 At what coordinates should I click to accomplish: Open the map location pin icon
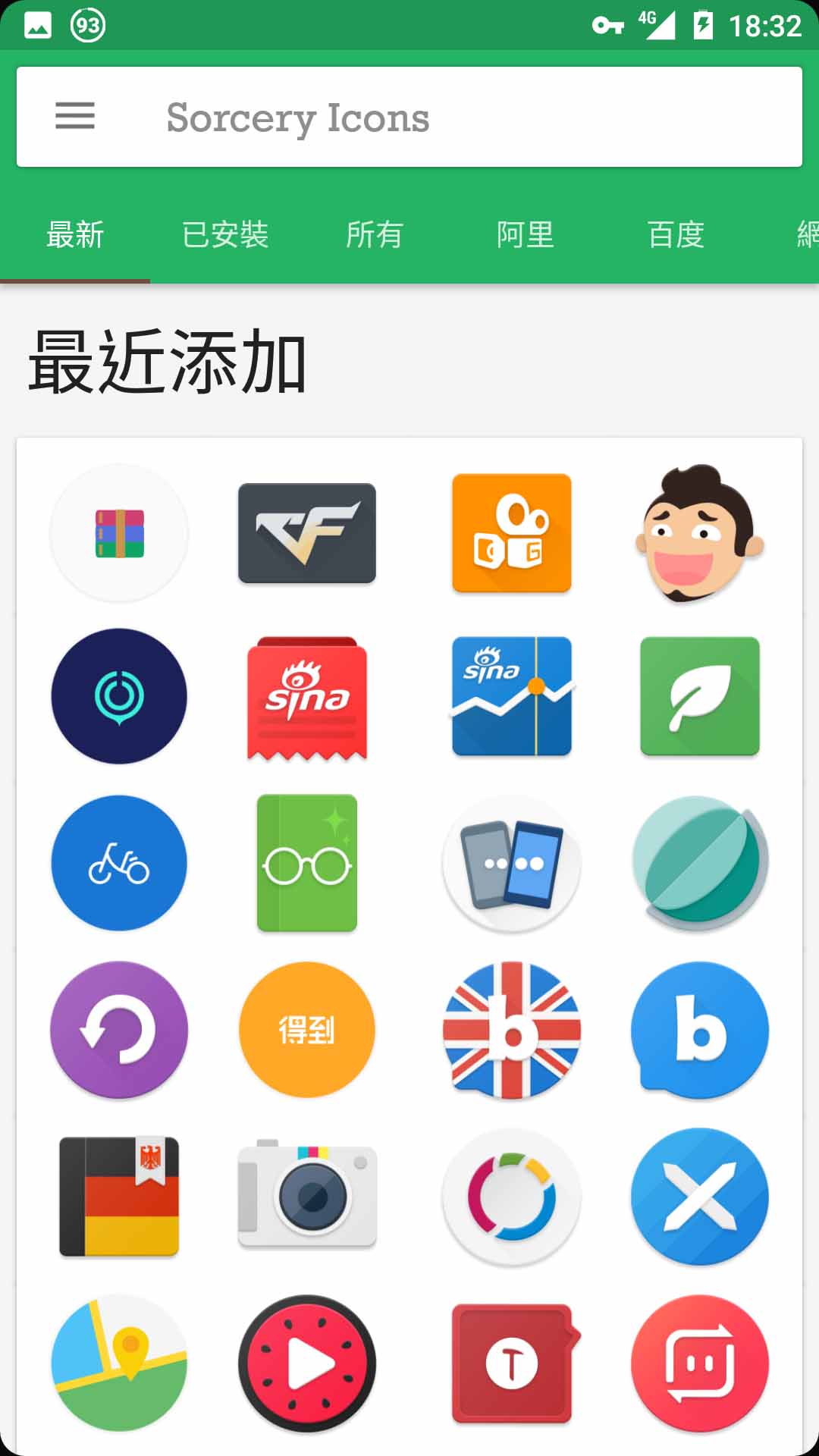(x=119, y=1363)
